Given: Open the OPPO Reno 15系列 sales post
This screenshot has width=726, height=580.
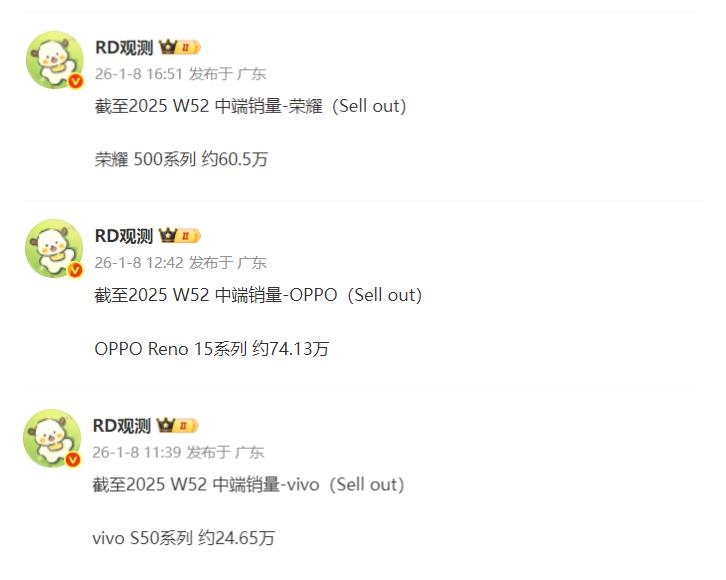Looking at the screenshot, I should [258, 295].
